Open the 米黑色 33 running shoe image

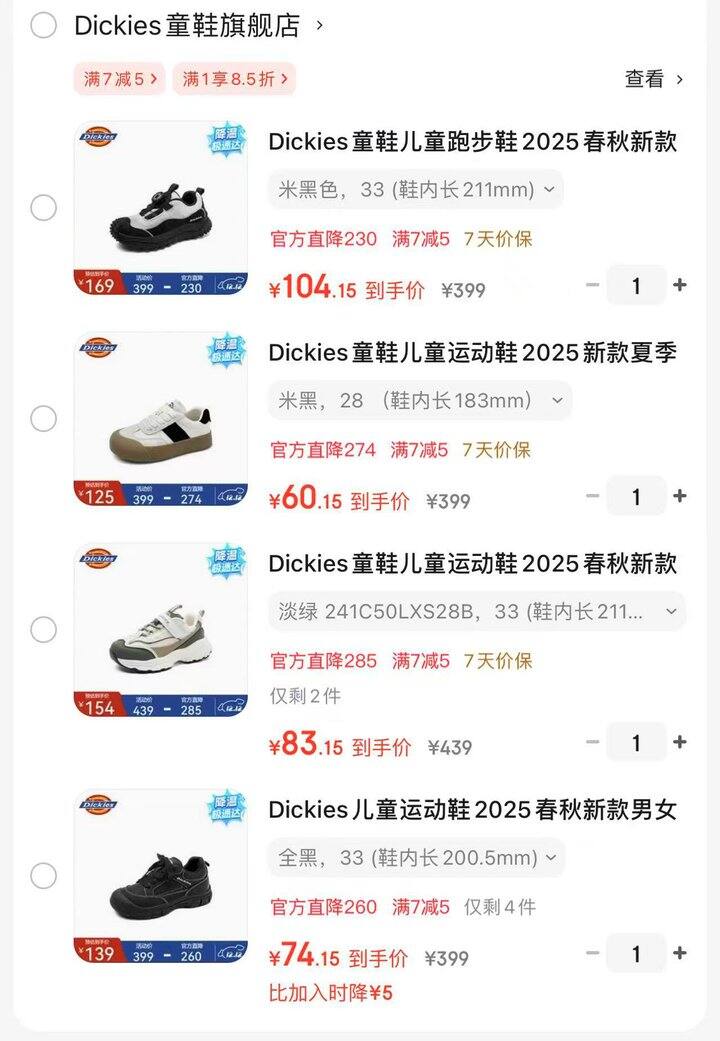pyautogui.click(x=160, y=209)
